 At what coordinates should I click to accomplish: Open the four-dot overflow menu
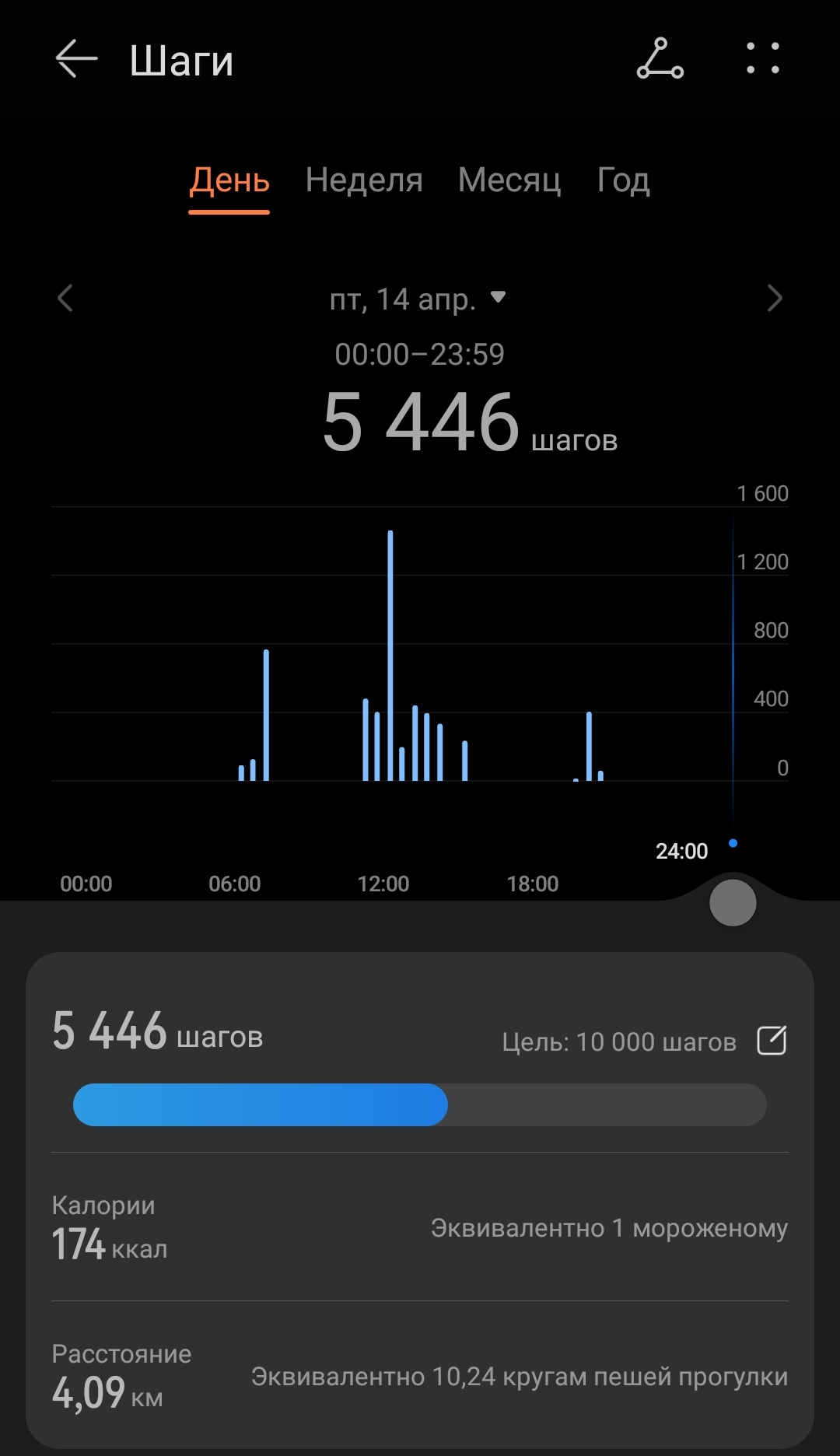[x=762, y=59]
